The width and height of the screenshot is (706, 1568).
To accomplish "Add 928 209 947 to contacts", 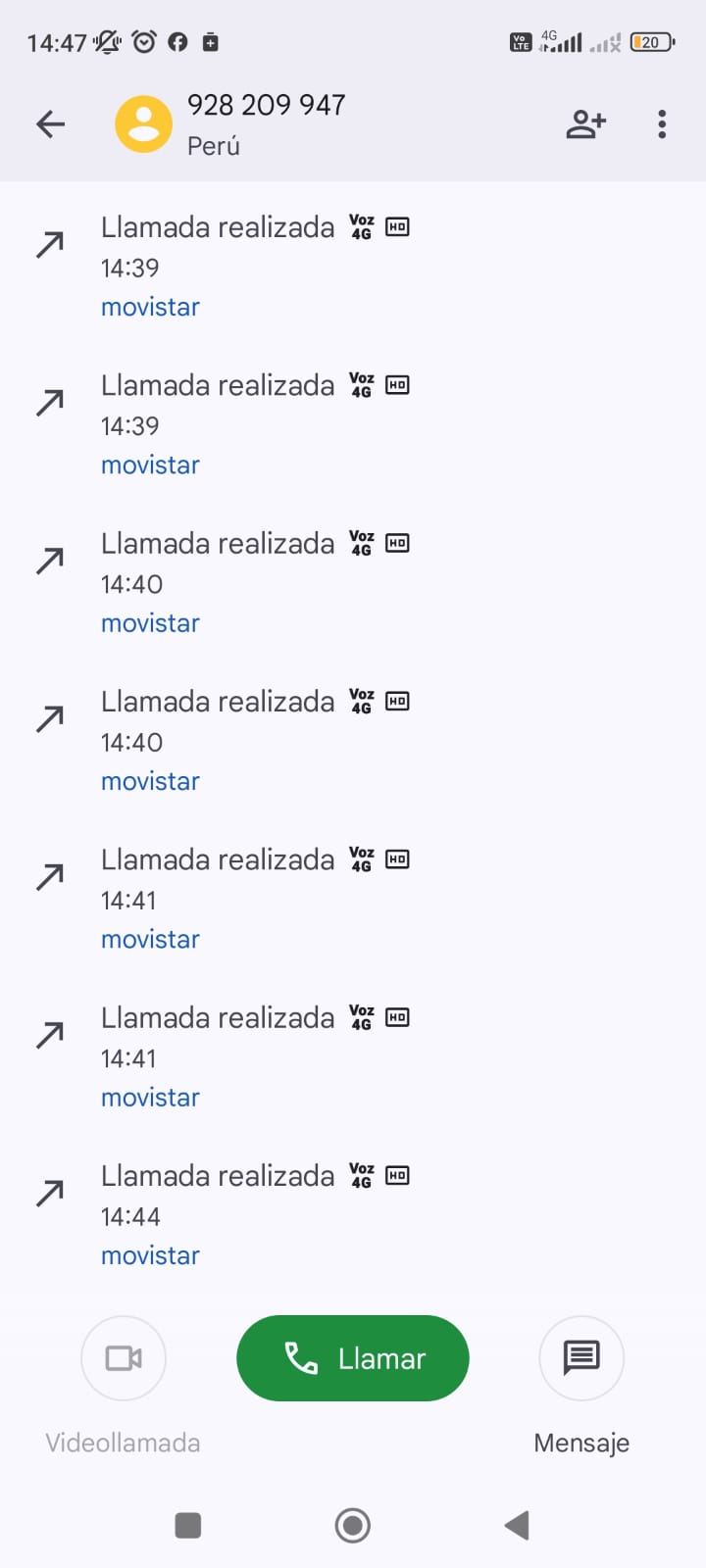I will tap(585, 124).
